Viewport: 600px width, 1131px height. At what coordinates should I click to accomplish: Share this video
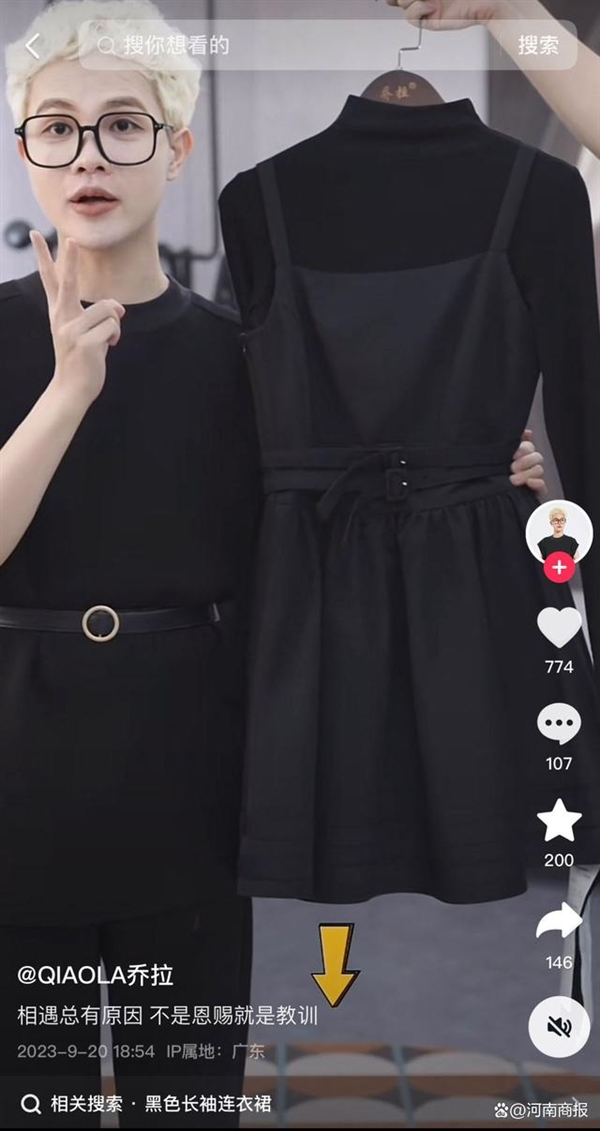(x=559, y=921)
